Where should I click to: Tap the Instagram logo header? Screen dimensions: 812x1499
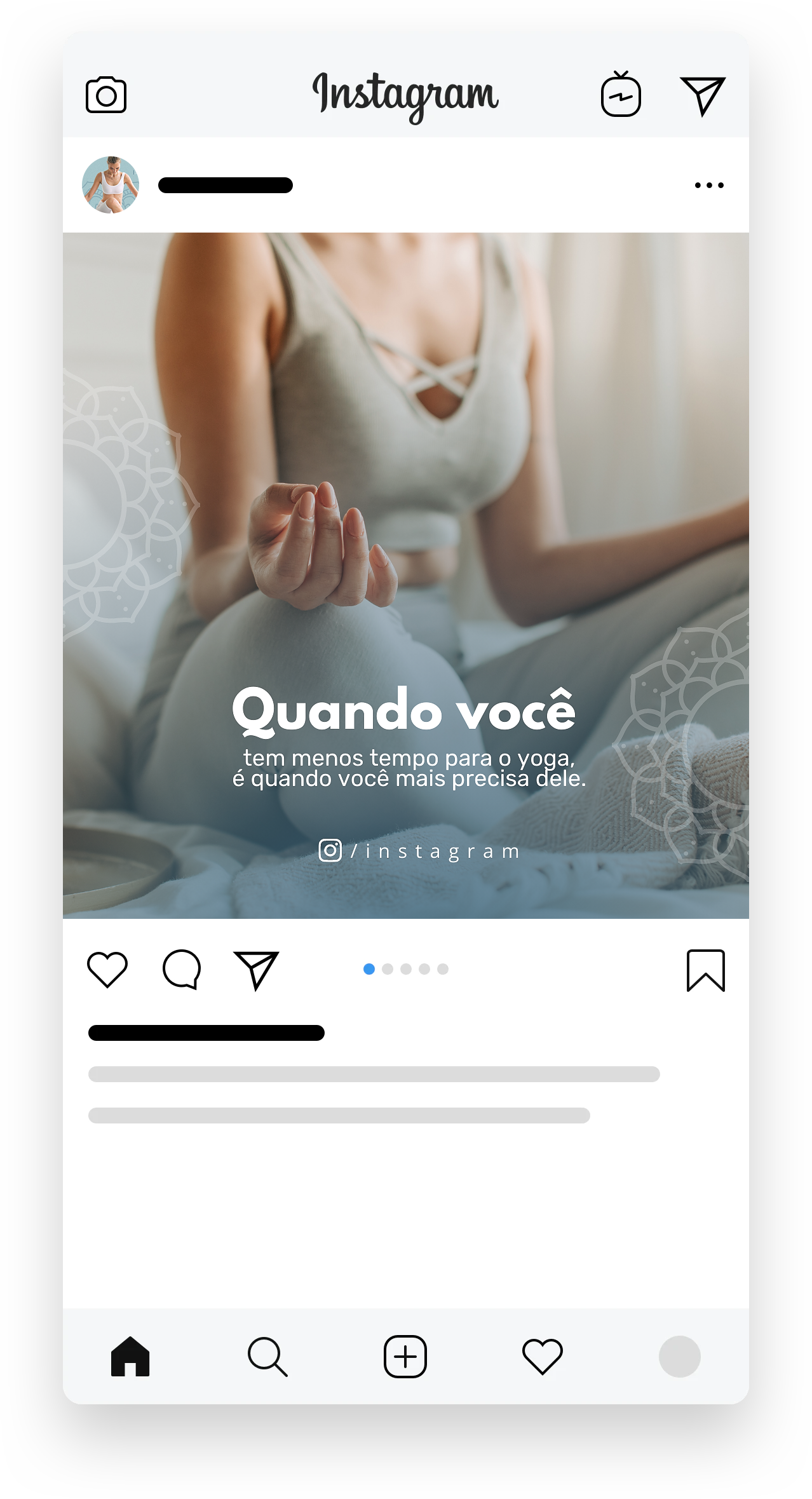(405, 94)
